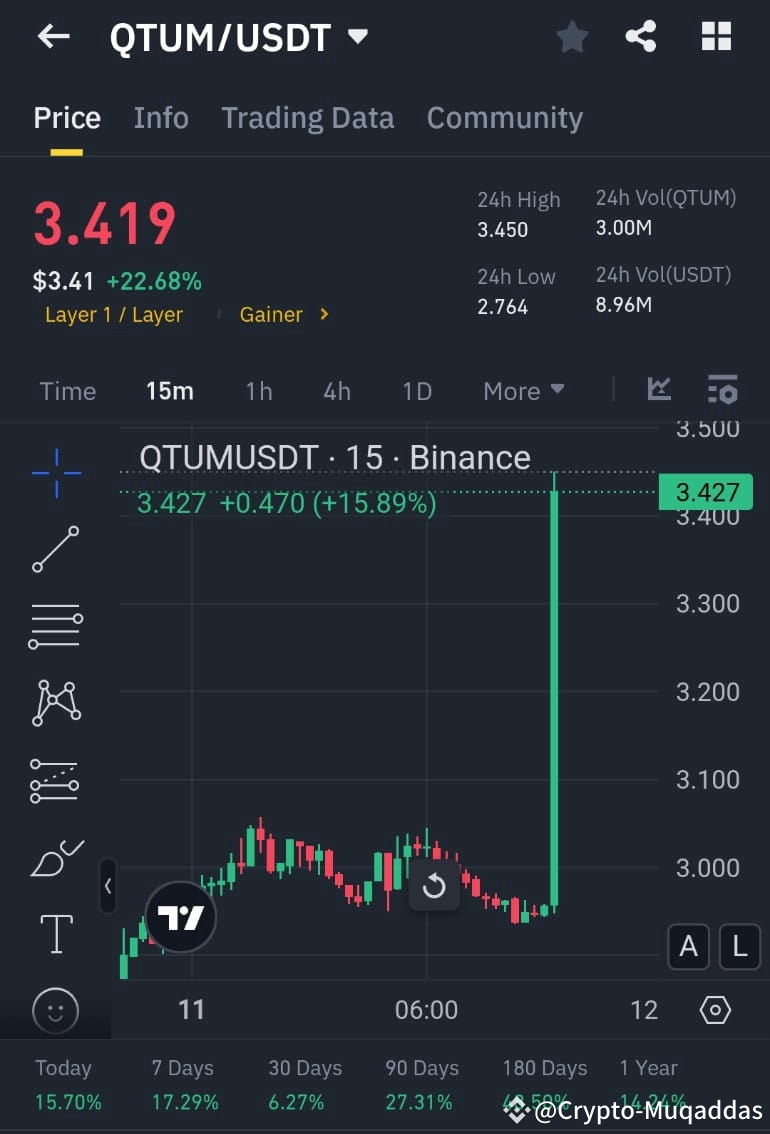Open the horizontal lines drawing tool
The height and width of the screenshot is (1134, 770).
coord(55,626)
